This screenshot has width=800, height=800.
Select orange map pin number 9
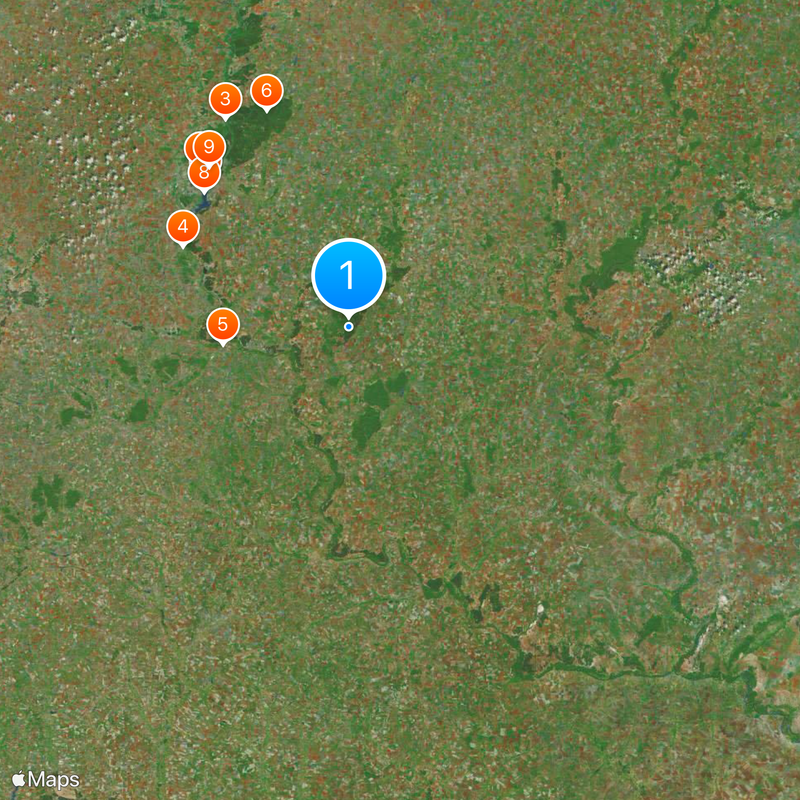click(209, 147)
